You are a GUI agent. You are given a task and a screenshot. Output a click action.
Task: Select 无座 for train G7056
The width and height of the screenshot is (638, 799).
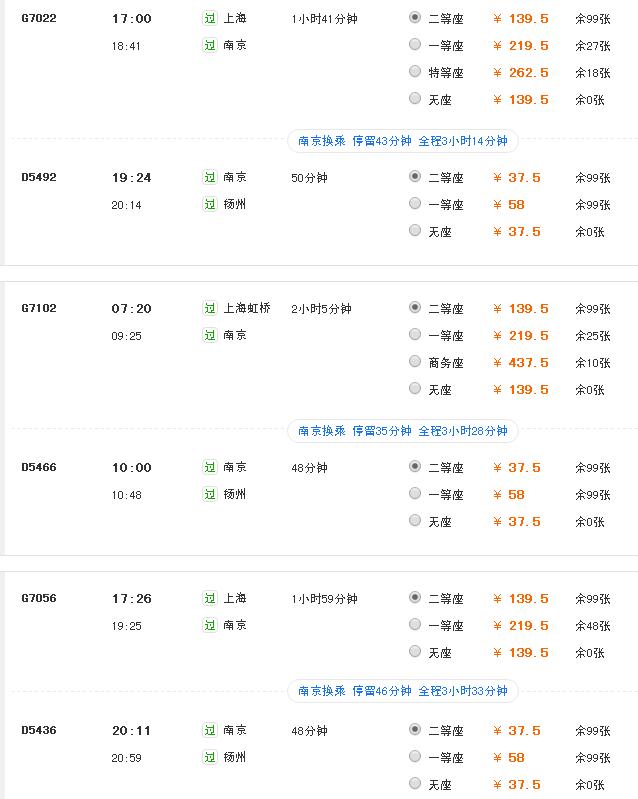pyautogui.click(x=415, y=652)
